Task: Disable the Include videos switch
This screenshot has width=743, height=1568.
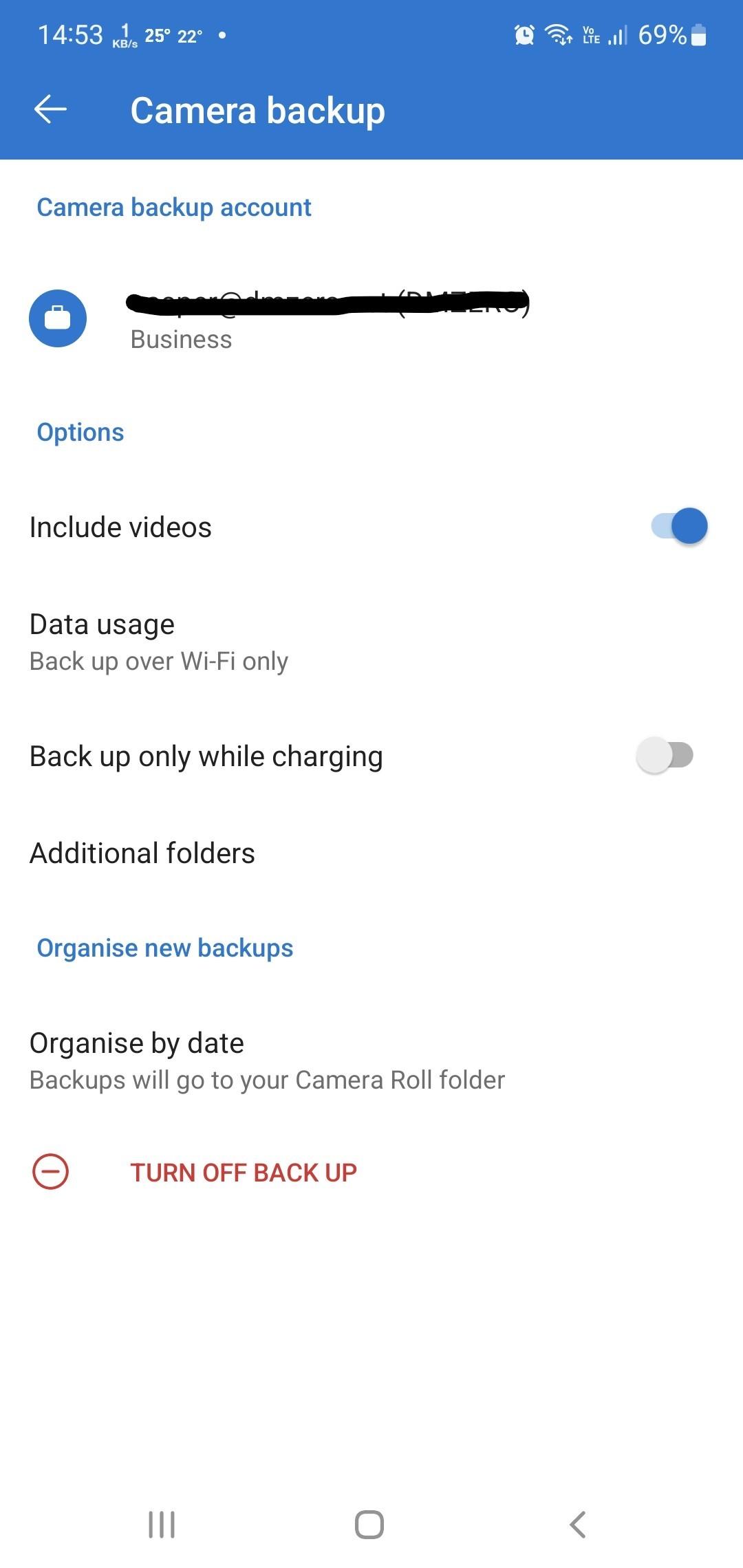Action: pos(678,527)
